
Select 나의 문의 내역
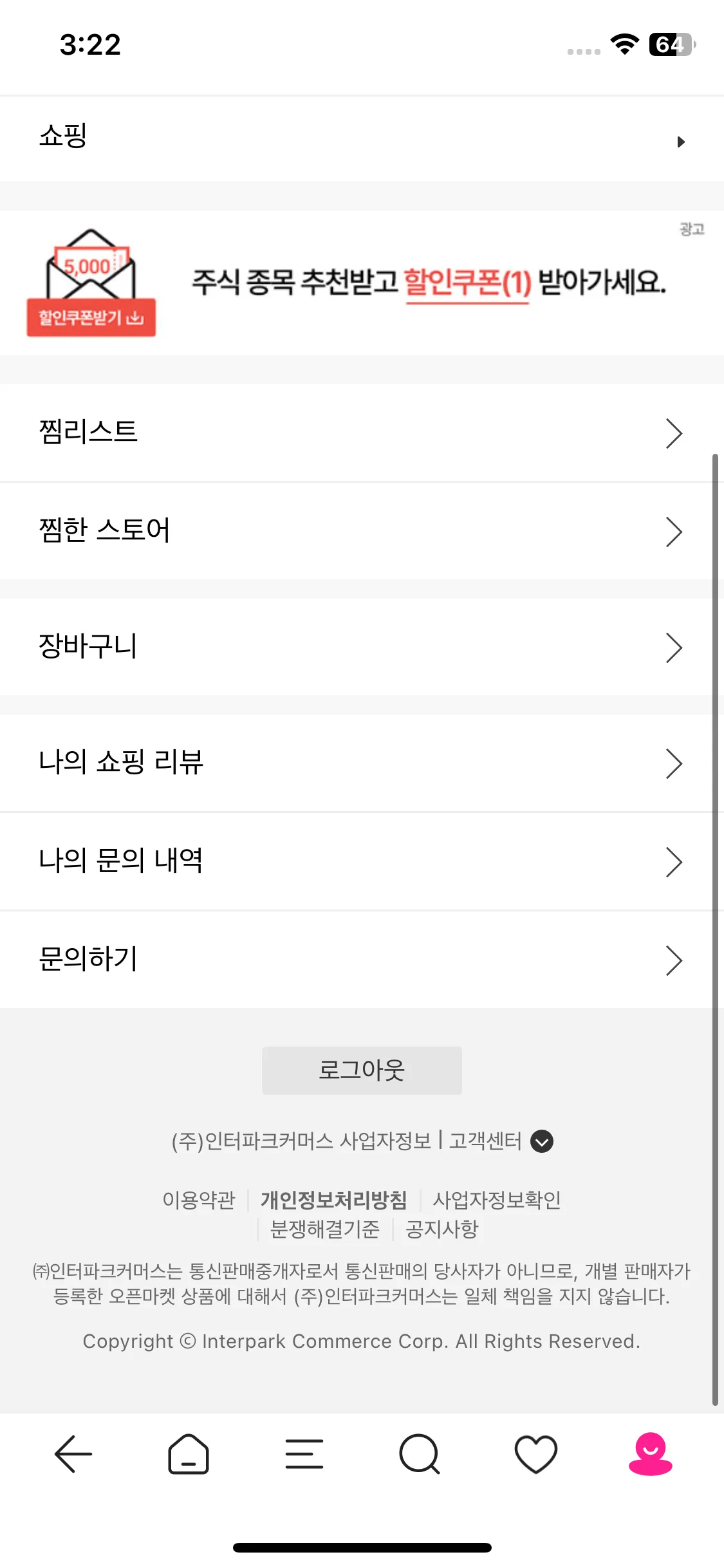362,861
